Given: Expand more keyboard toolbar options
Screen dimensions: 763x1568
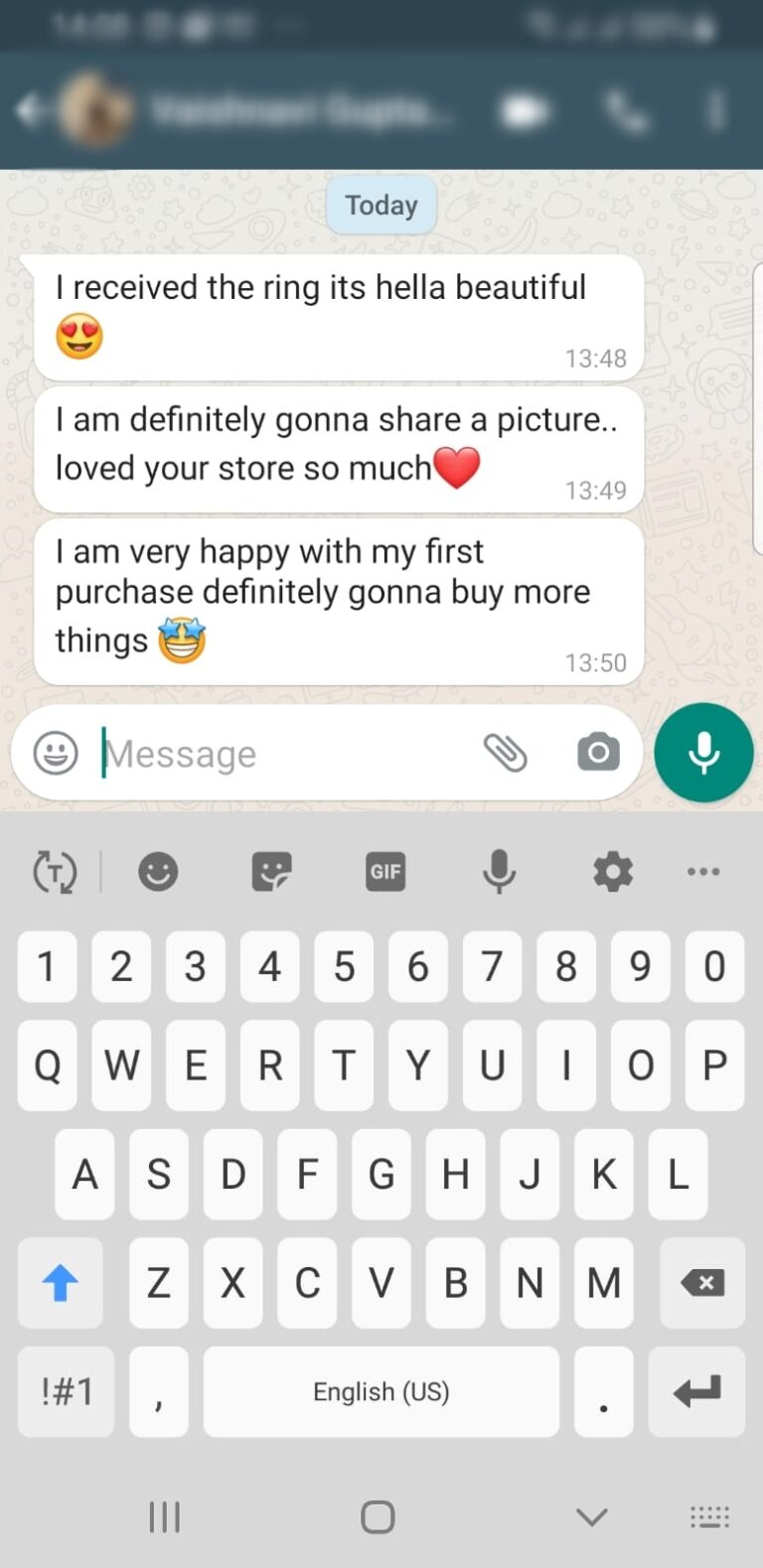Looking at the screenshot, I should click(703, 872).
